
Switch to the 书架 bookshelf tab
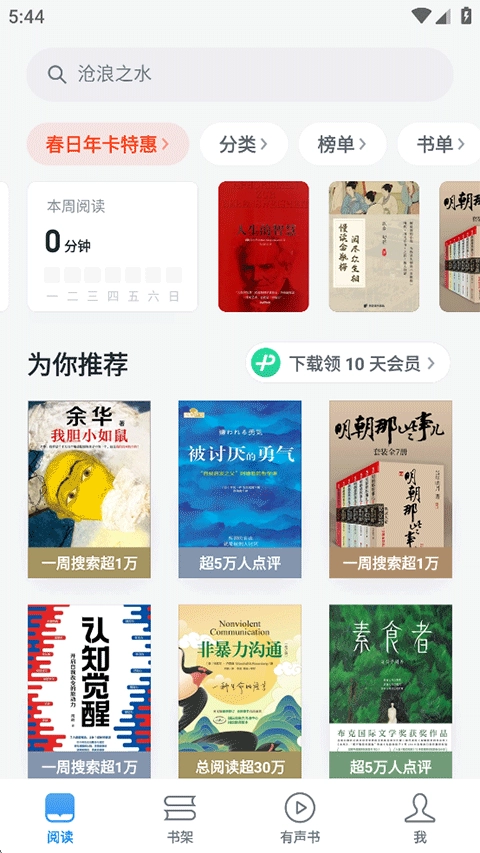pos(180,818)
